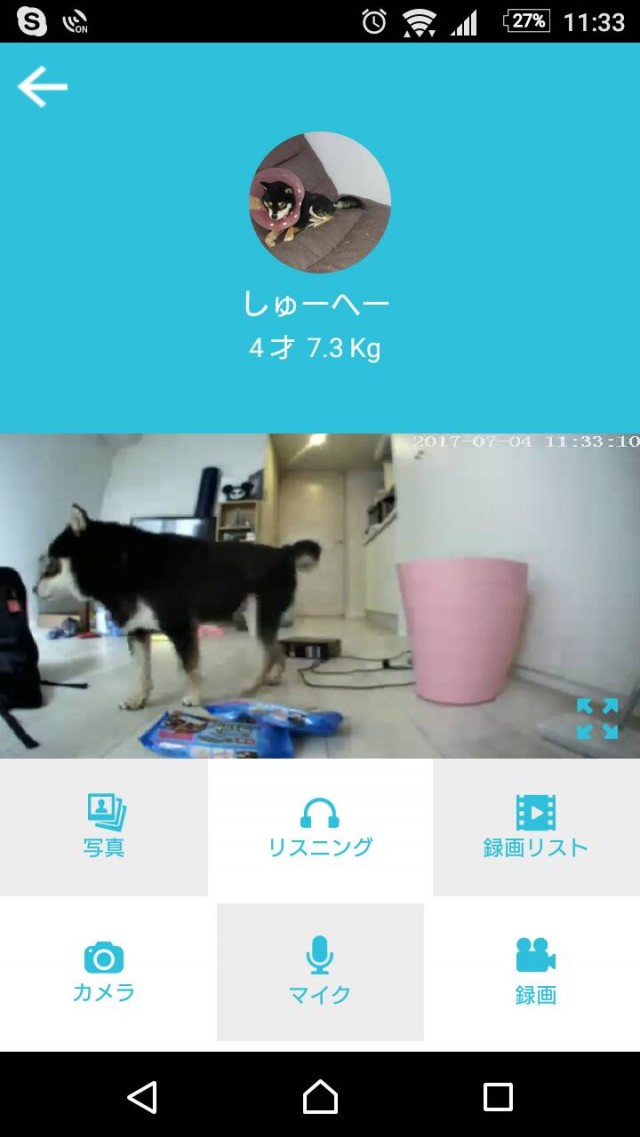Viewport: 640px width, 1137px height.
Task: Take a snapshot with カメラ
Action: click(104, 971)
